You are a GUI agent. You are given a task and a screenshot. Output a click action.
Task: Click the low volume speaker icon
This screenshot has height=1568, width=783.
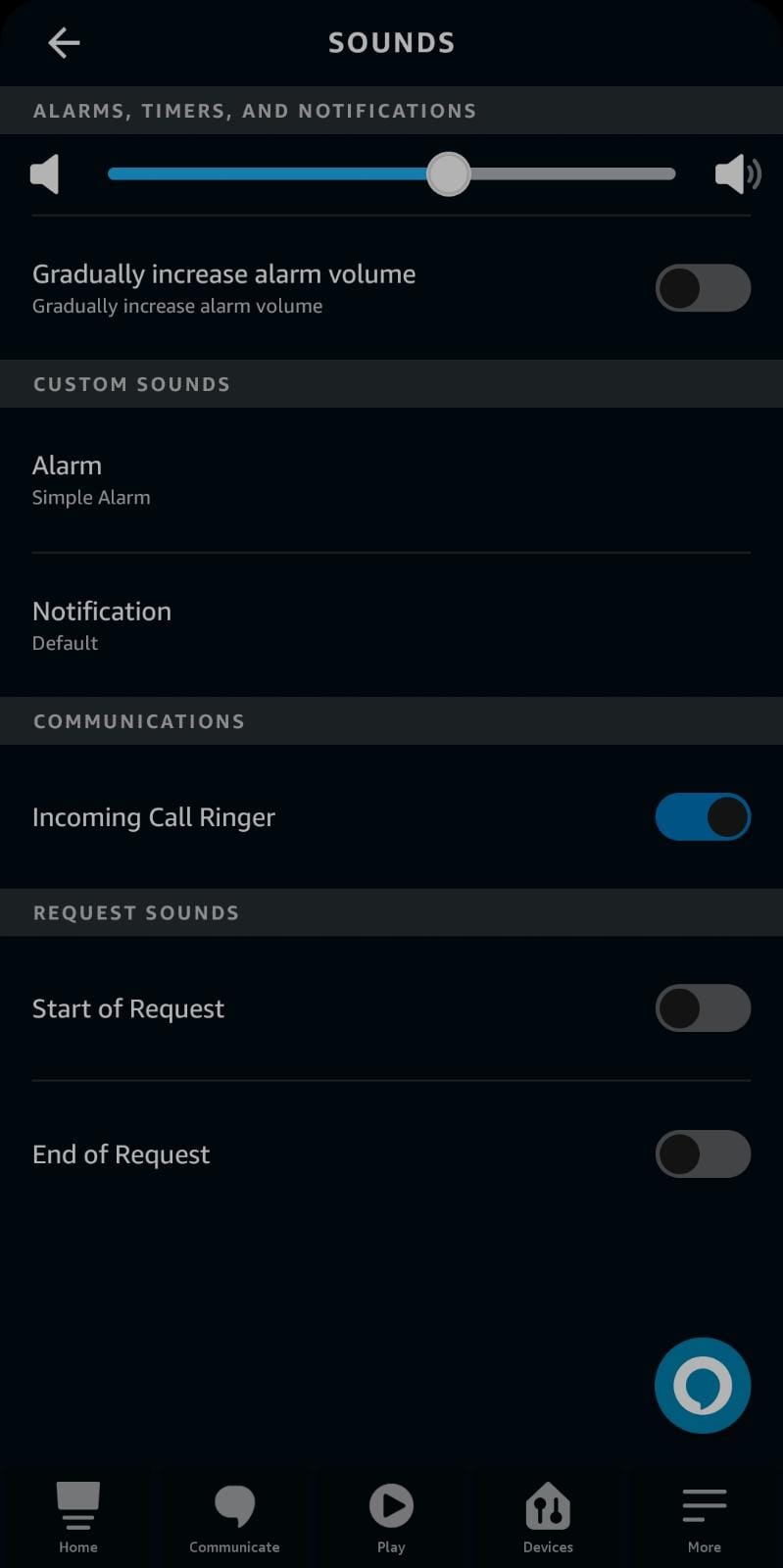point(45,173)
